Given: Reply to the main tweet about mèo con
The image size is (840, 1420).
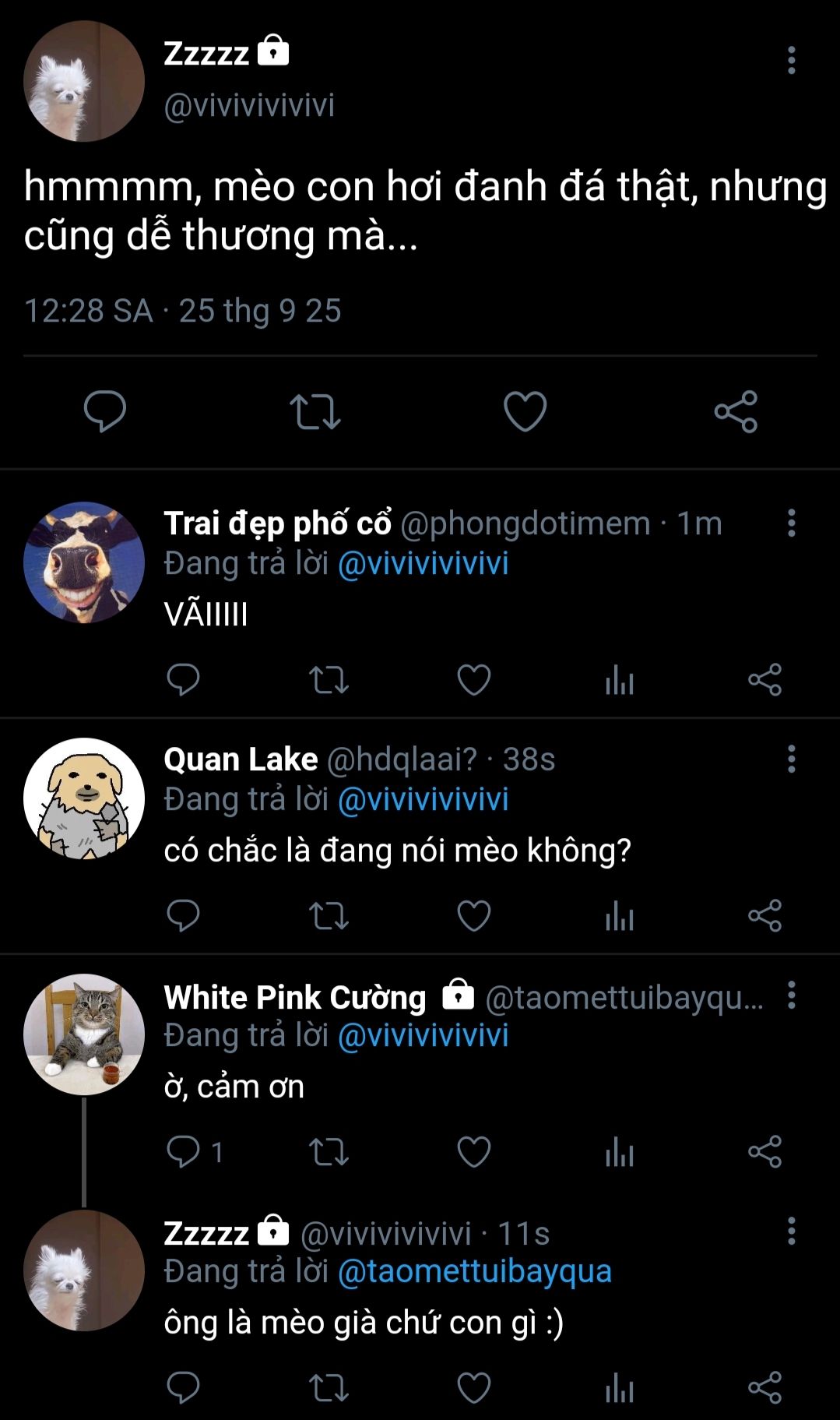Looking at the screenshot, I should [x=105, y=411].
